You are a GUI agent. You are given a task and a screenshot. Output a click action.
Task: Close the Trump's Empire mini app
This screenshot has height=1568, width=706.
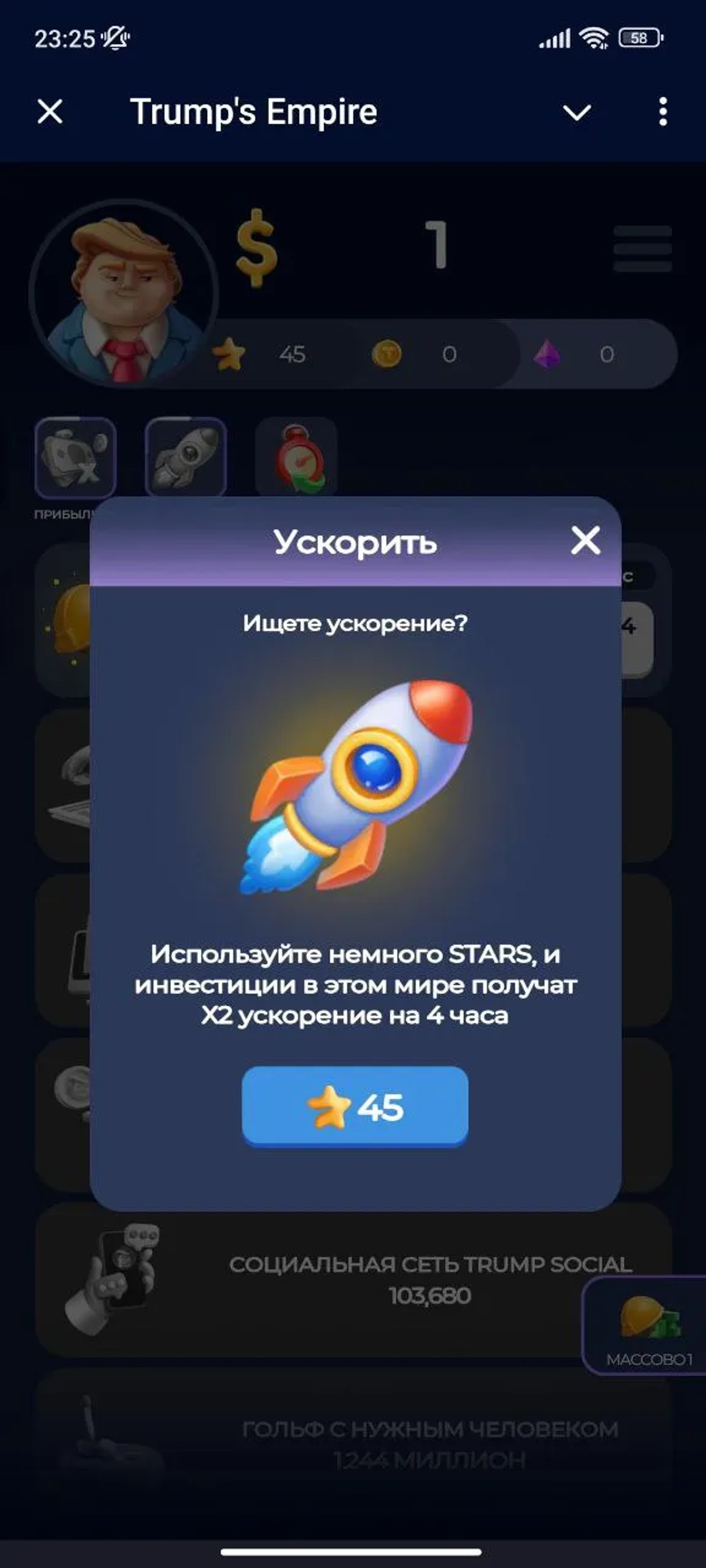pyautogui.click(x=50, y=112)
